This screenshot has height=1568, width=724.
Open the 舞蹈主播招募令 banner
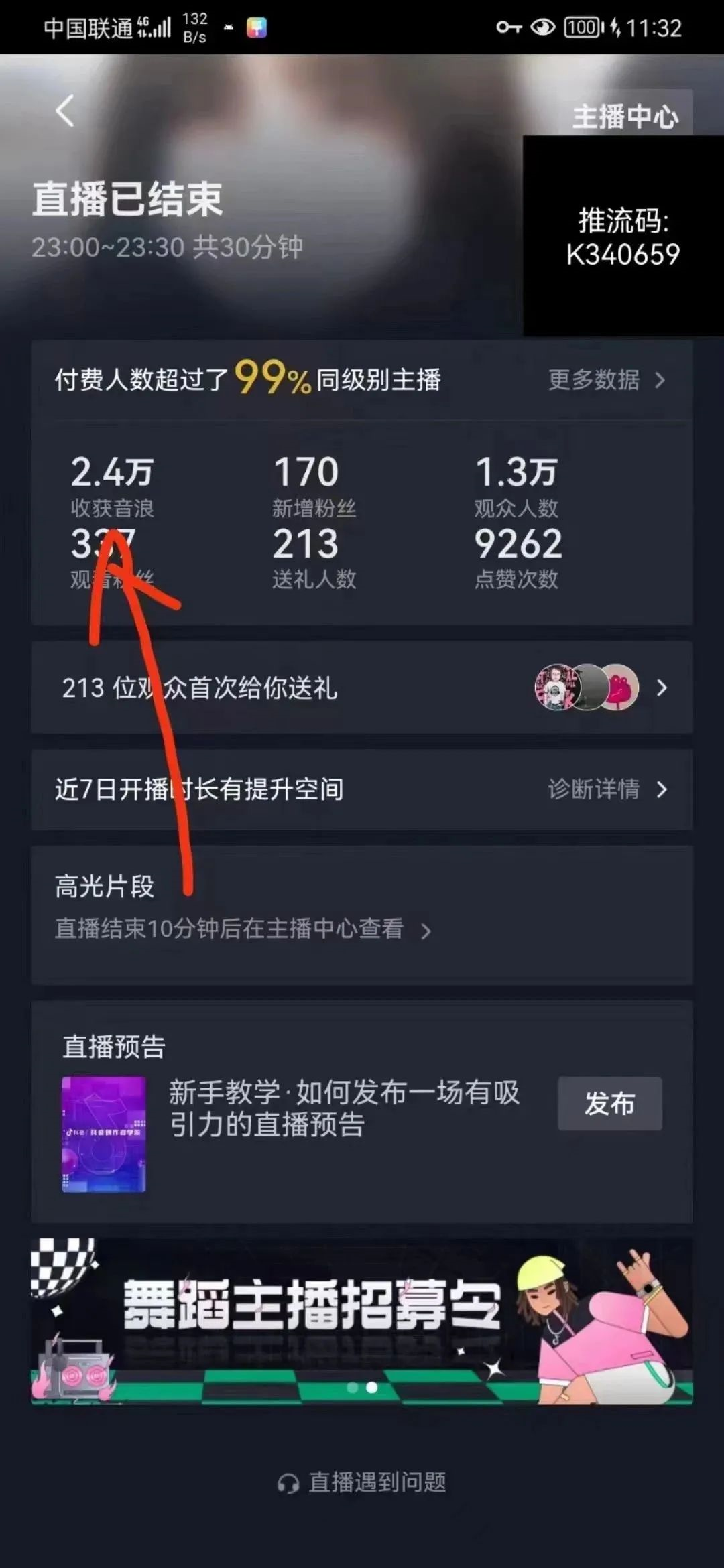coord(362,1320)
